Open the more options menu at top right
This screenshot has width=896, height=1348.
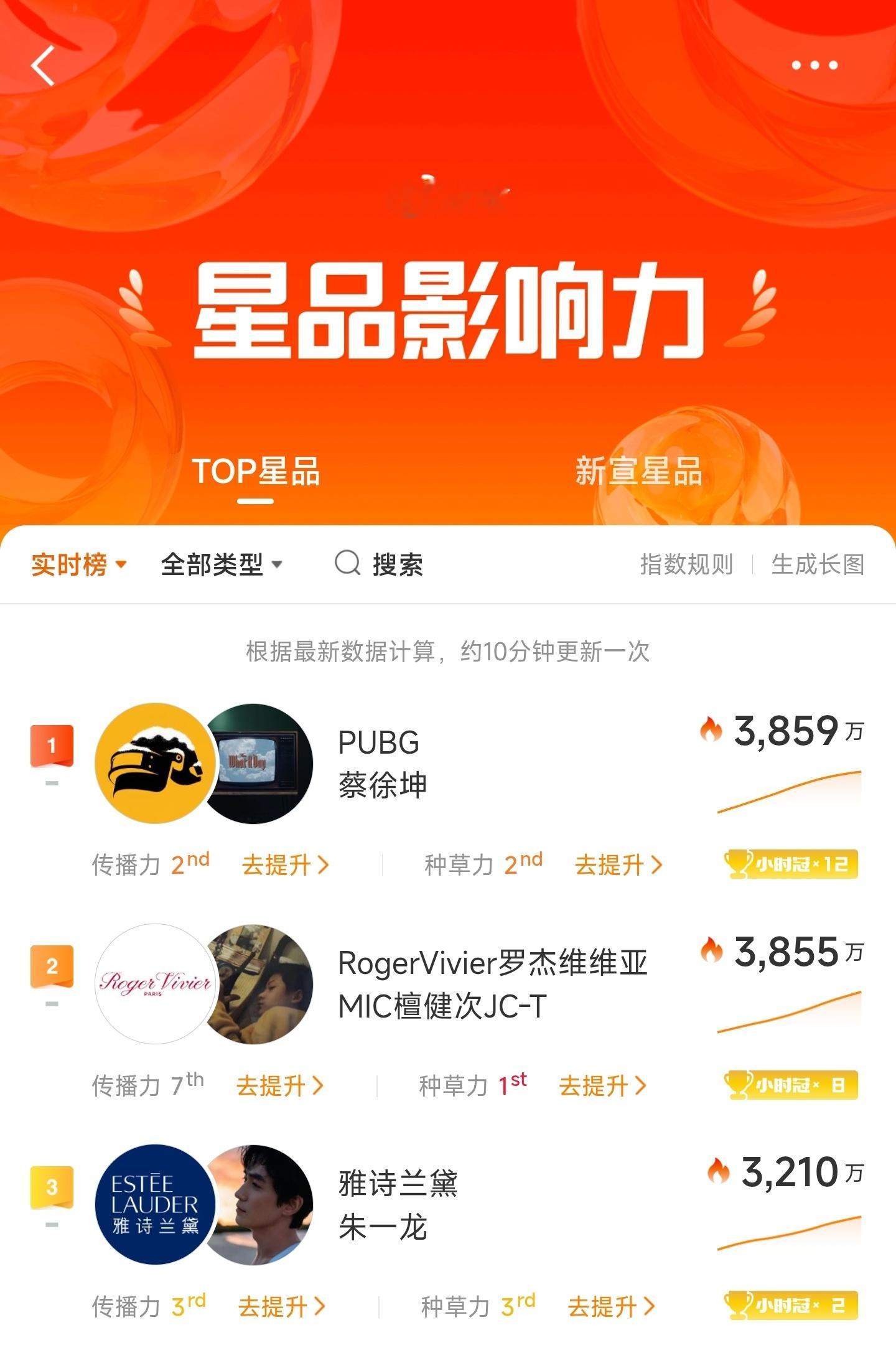click(x=816, y=64)
